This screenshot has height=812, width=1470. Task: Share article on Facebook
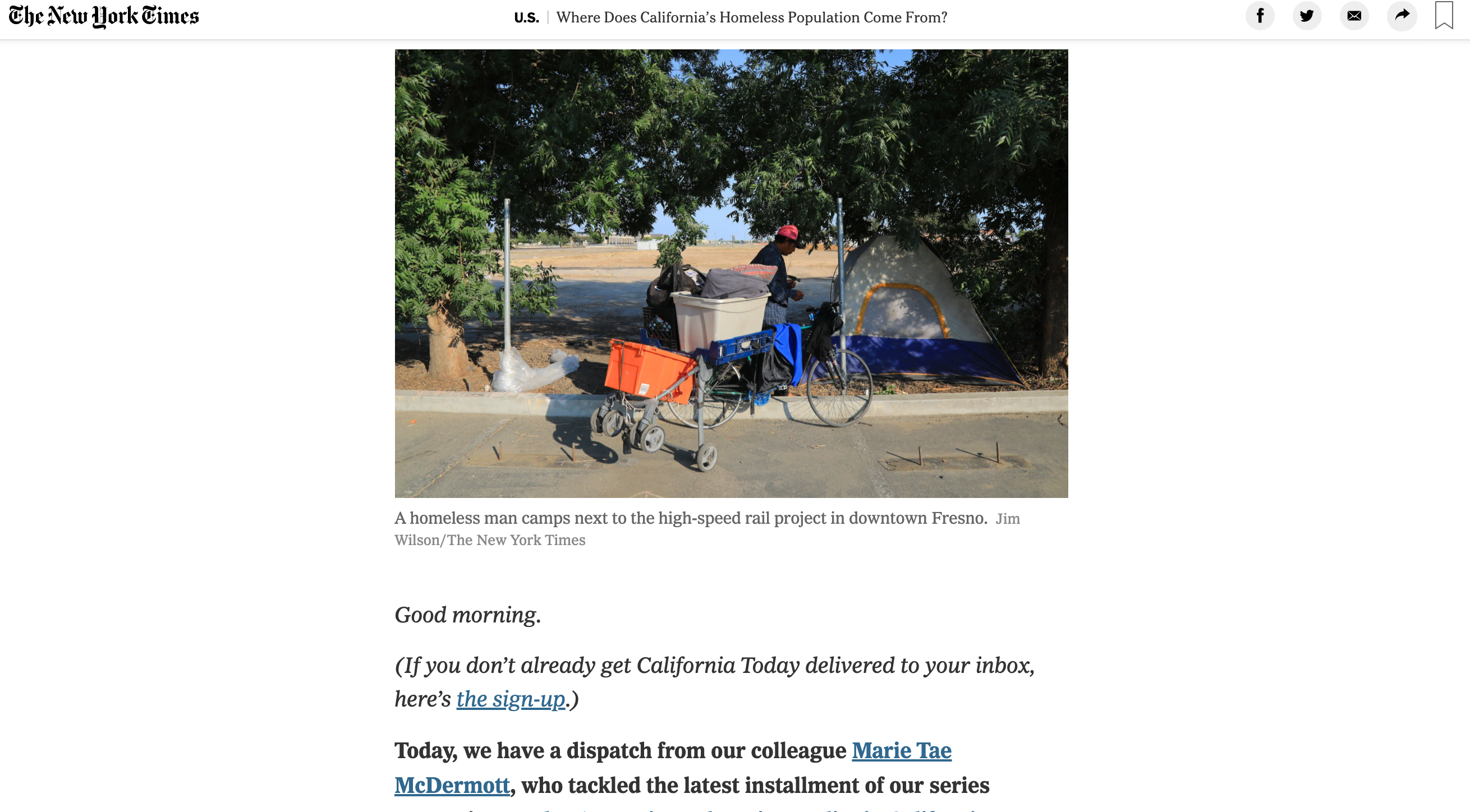tap(1260, 15)
